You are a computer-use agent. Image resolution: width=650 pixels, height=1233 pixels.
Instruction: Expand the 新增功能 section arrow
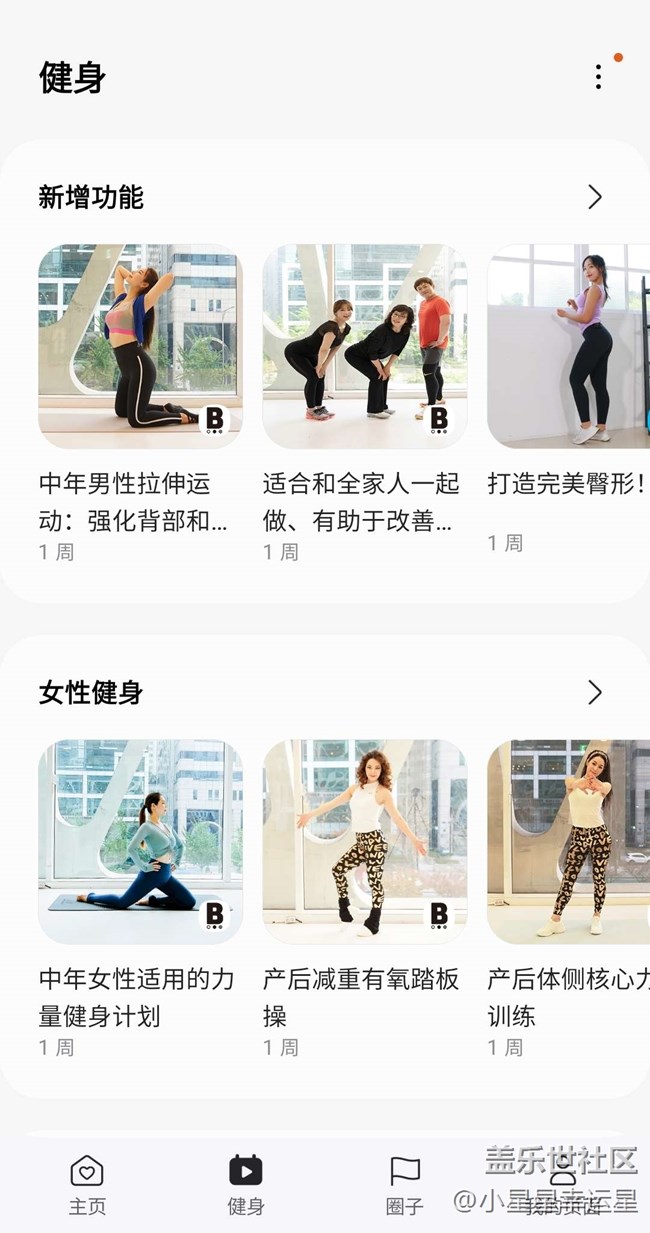tap(595, 197)
